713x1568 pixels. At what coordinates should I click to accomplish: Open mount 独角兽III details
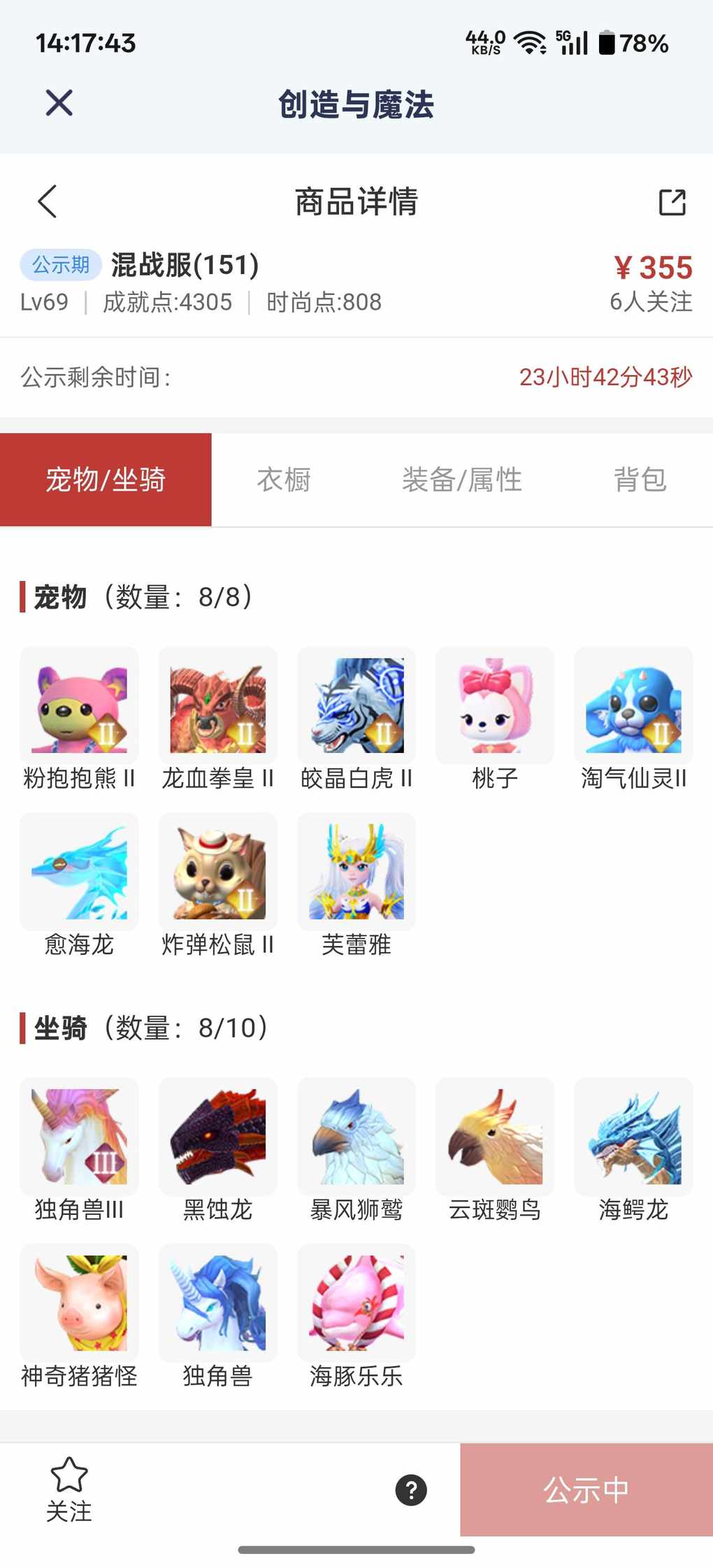click(x=79, y=1137)
